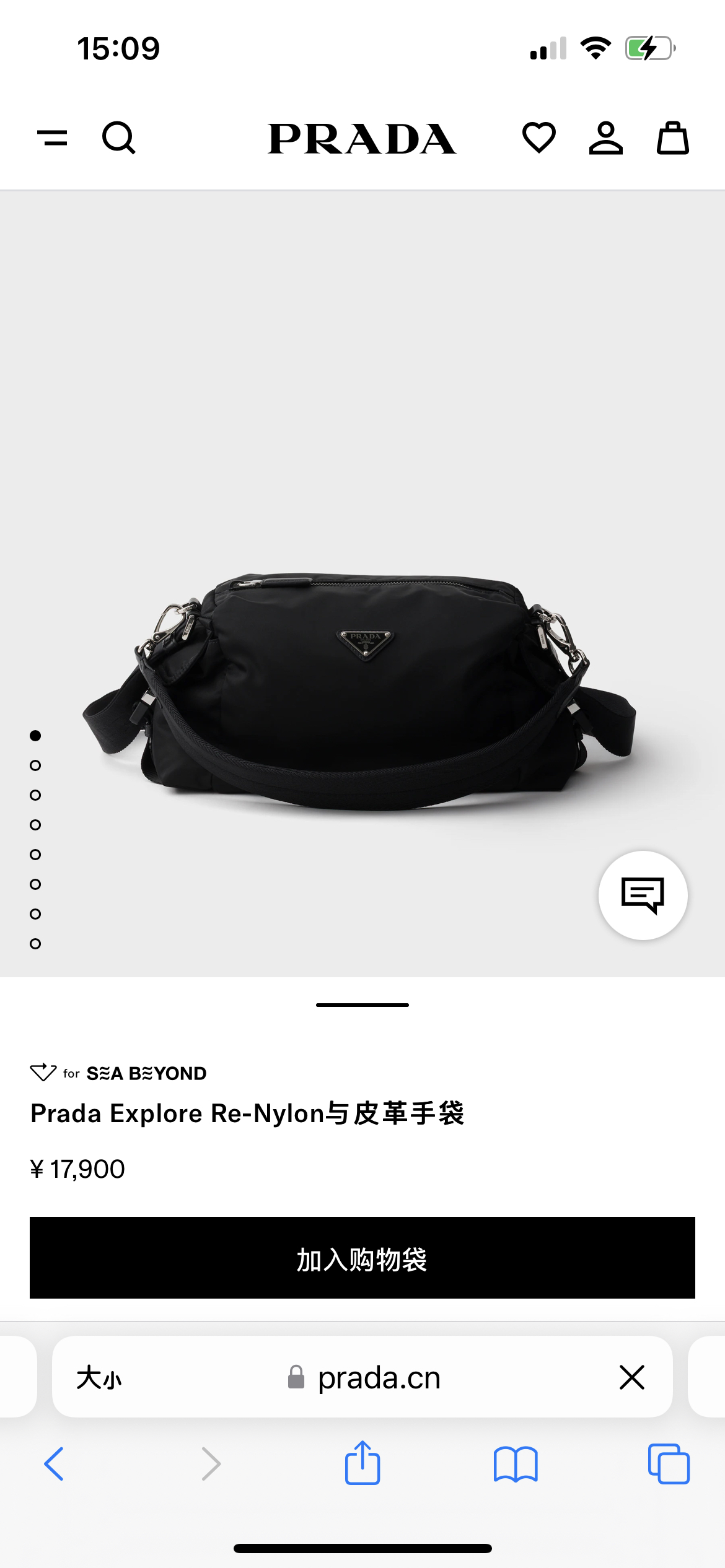Show open Safari tabs
Screen dimensions: 725x1568
[x=669, y=1464]
